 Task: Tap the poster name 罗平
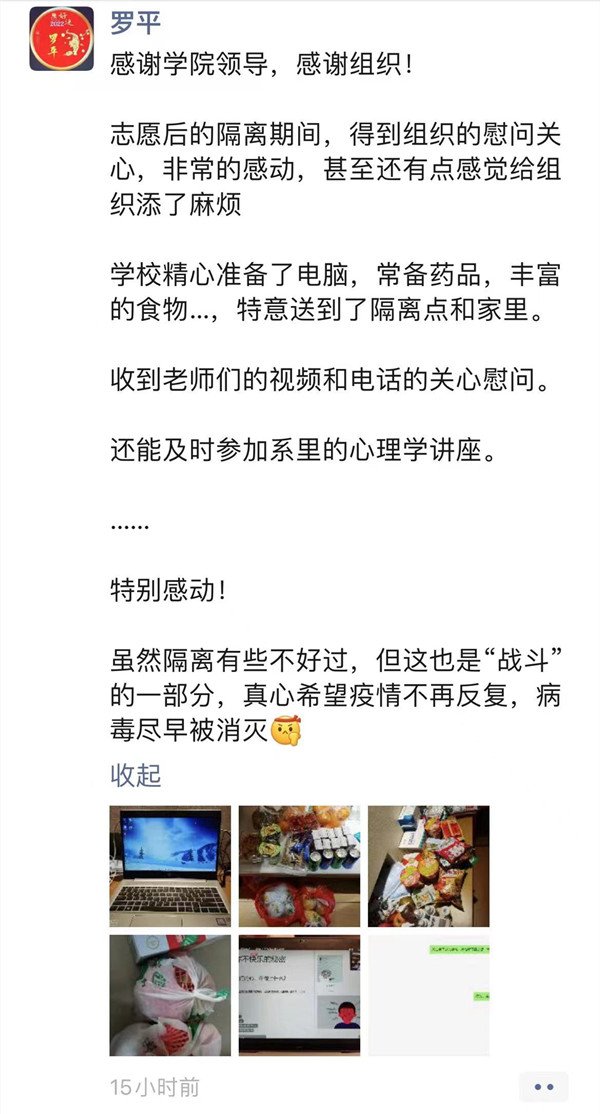coord(134,20)
